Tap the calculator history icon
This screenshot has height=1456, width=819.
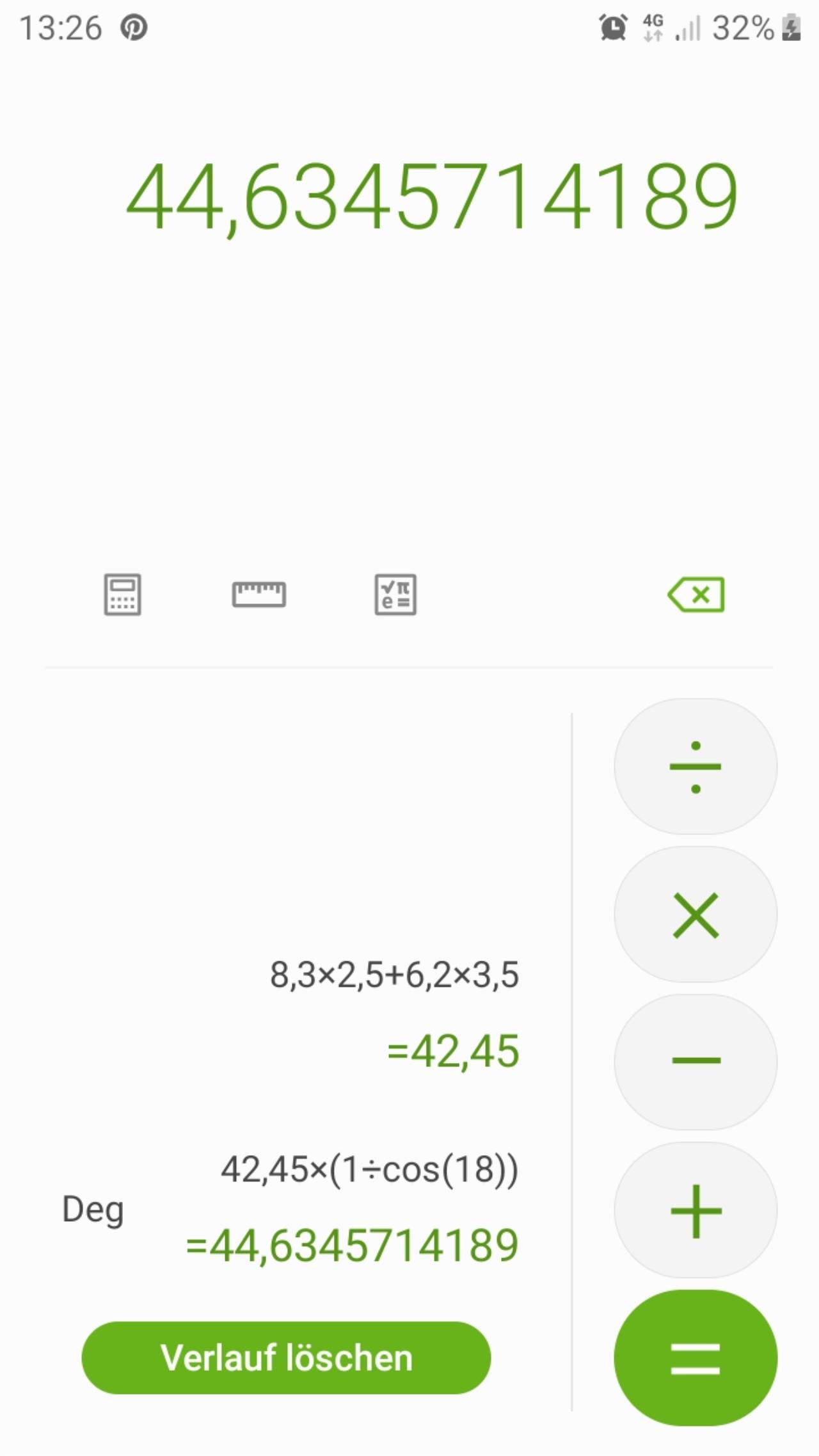122,595
